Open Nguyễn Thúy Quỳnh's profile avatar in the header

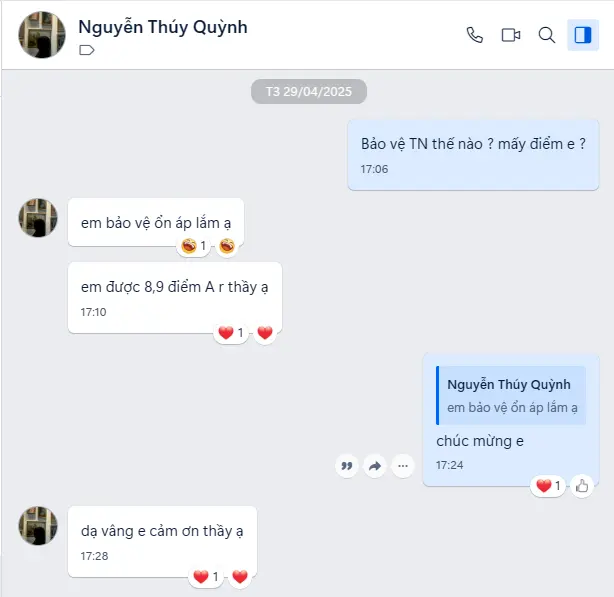(42, 35)
